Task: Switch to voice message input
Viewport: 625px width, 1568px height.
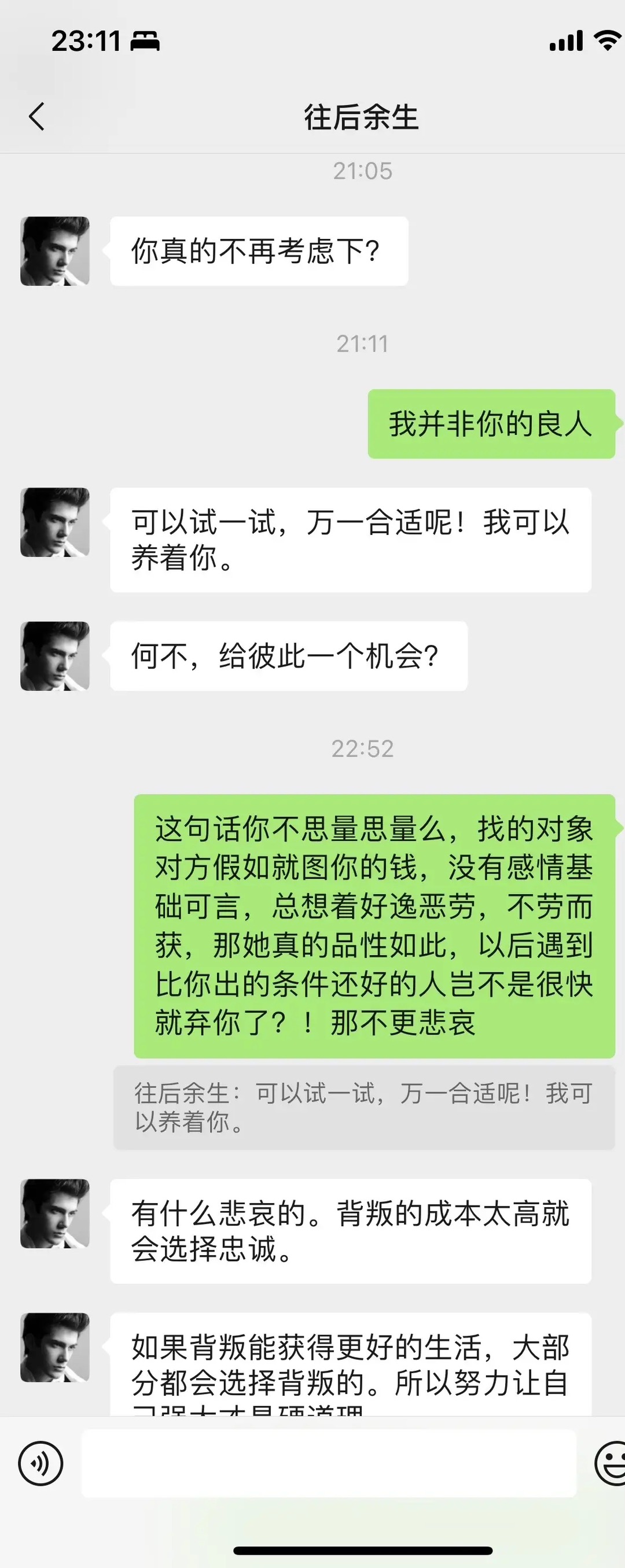Action: tap(40, 1463)
